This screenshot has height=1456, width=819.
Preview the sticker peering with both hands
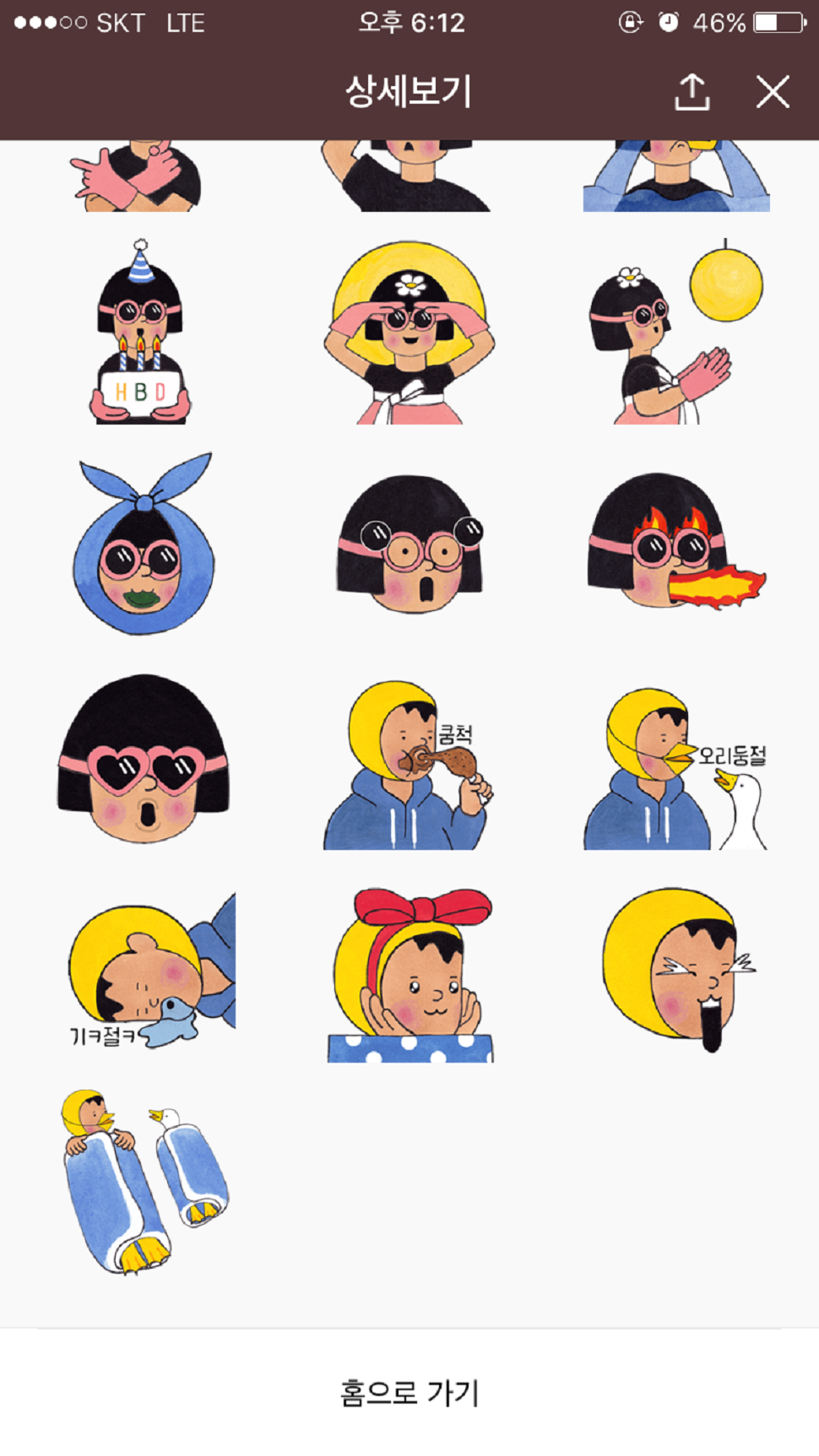[x=409, y=333]
